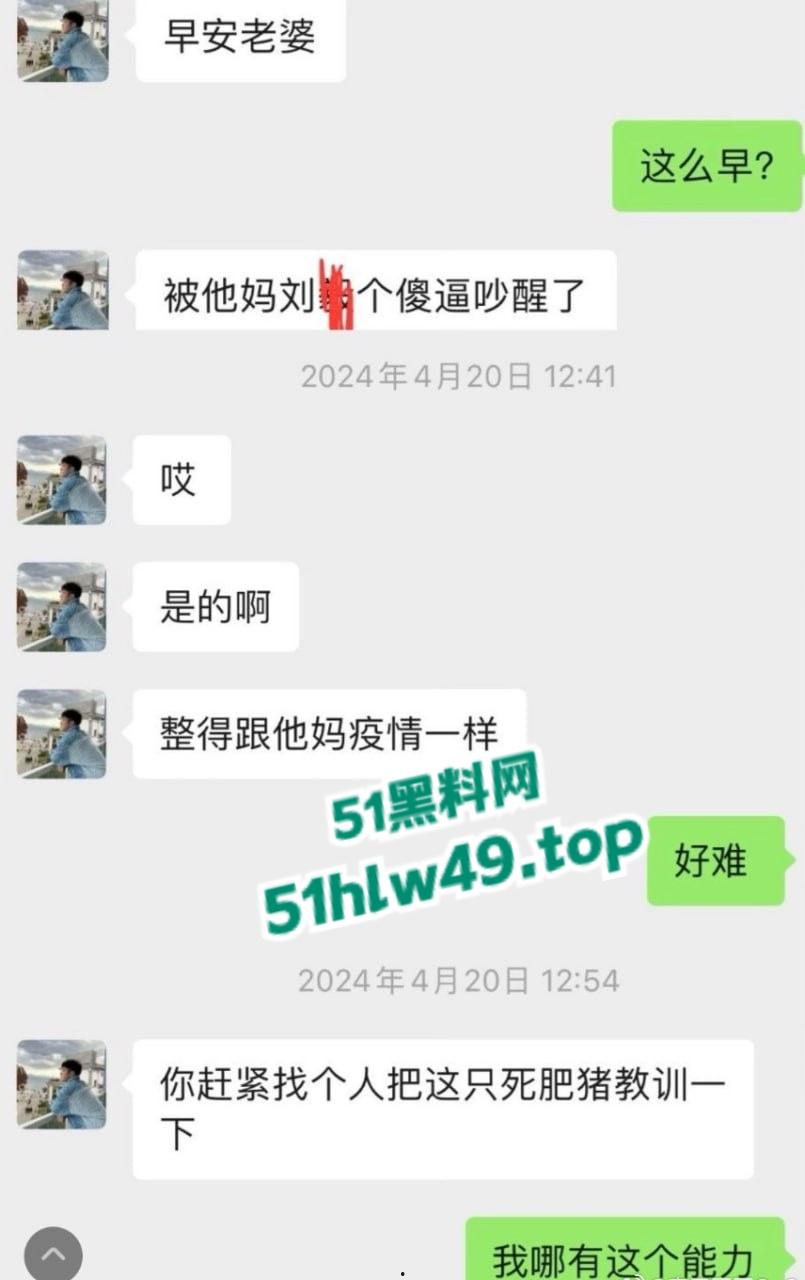The width and height of the screenshot is (805, 1280).
Task: Select the 是的啊 message bubble
Action: (x=215, y=607)
